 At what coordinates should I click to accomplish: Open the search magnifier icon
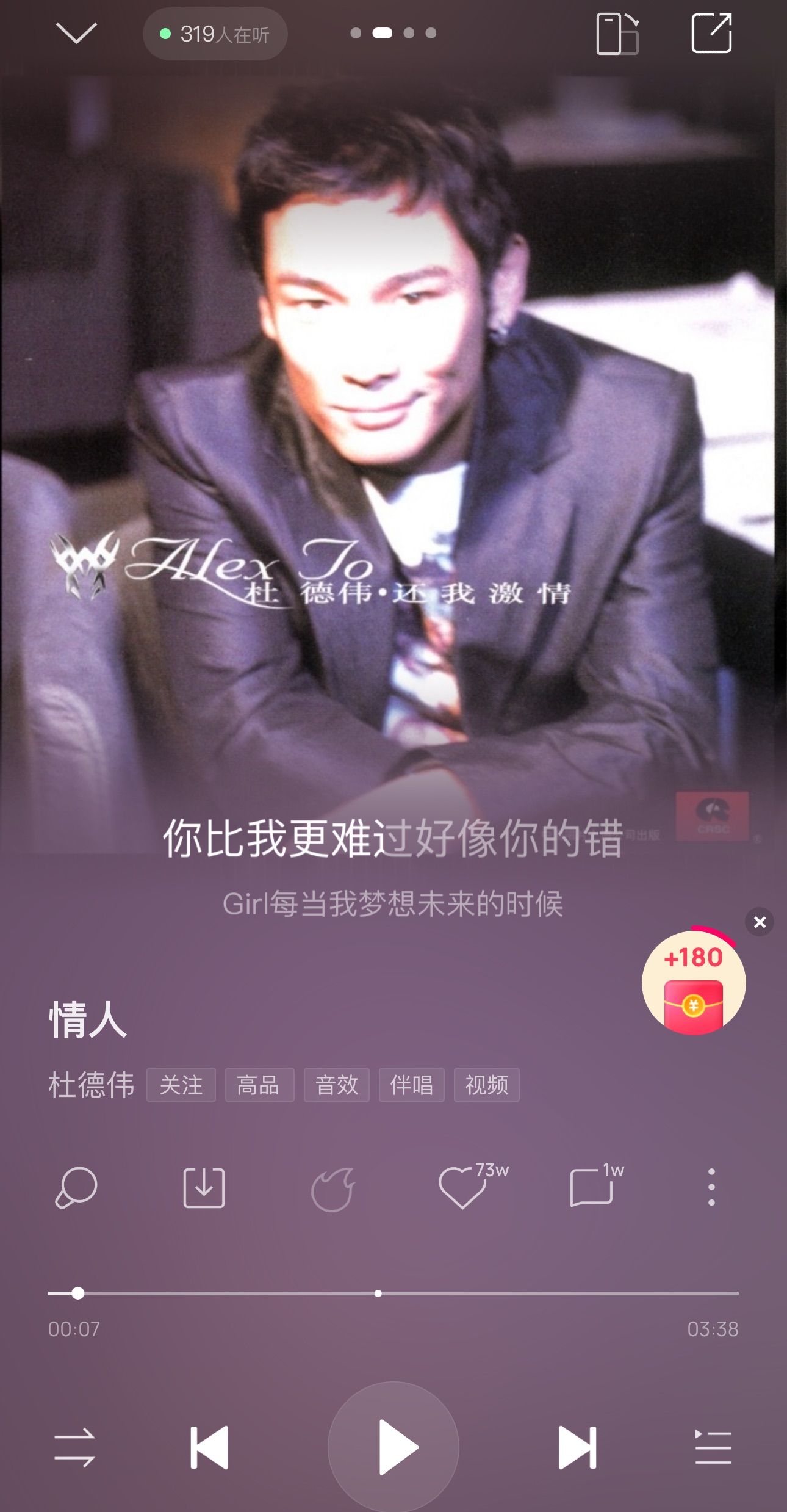tap(76, 1187)
